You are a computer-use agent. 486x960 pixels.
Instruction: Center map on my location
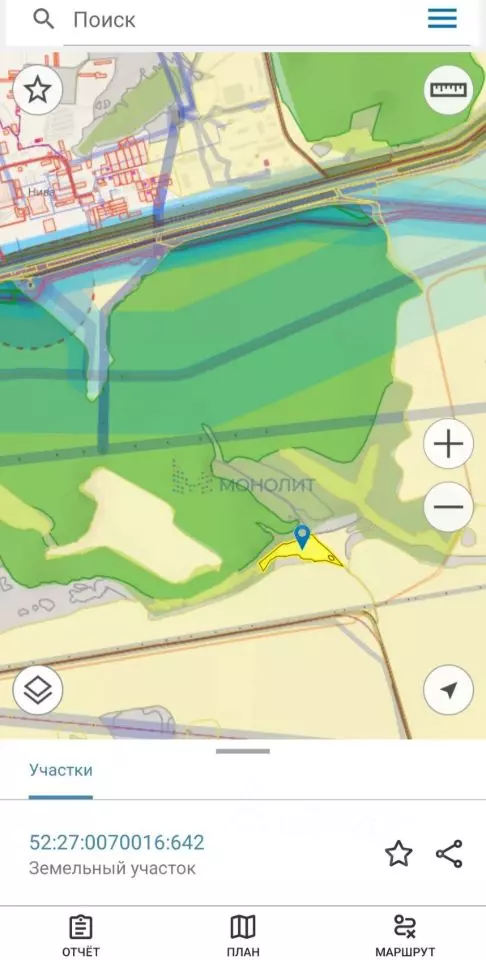click(449, 690)
